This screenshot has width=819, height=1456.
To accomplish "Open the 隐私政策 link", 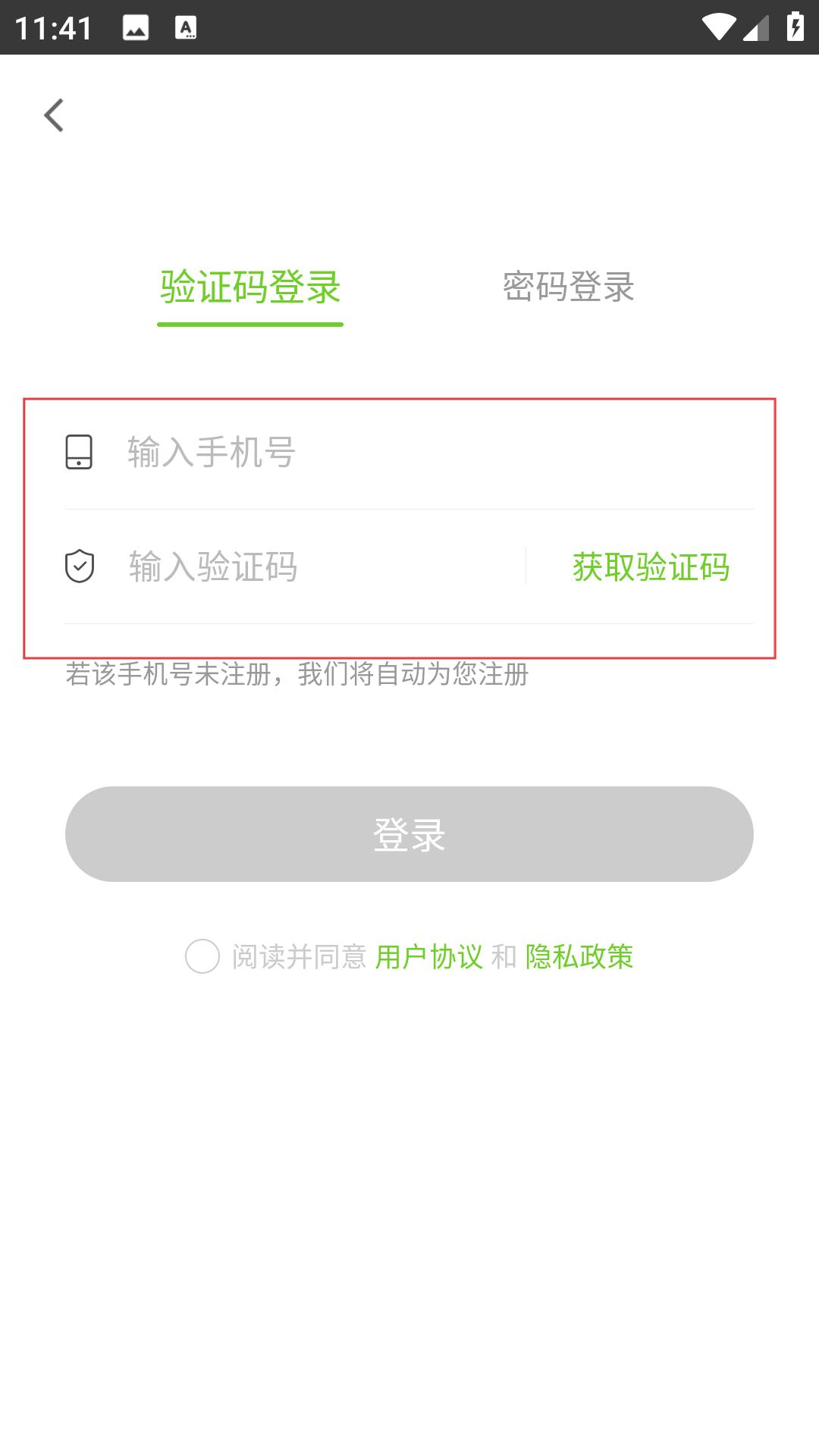I will (579, 957).
